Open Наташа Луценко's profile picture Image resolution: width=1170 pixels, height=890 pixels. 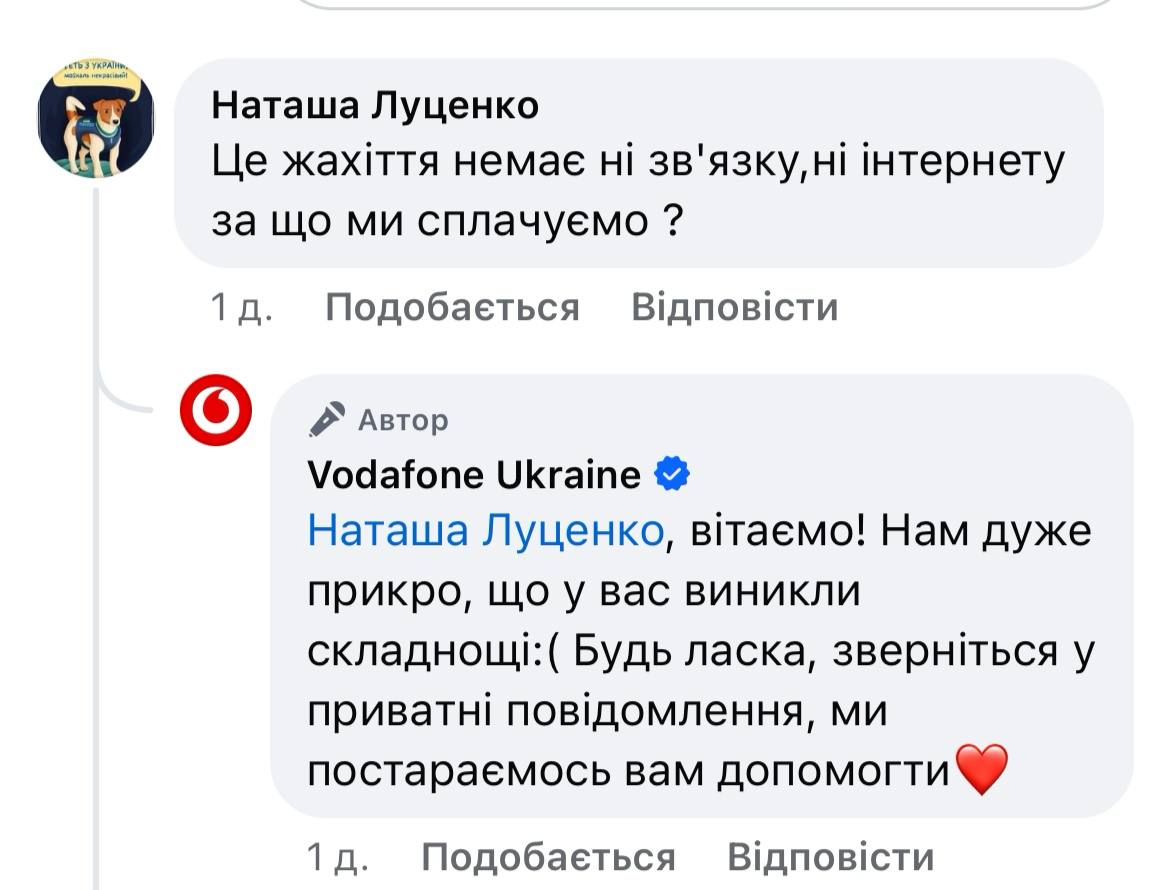tap(96, 118)
